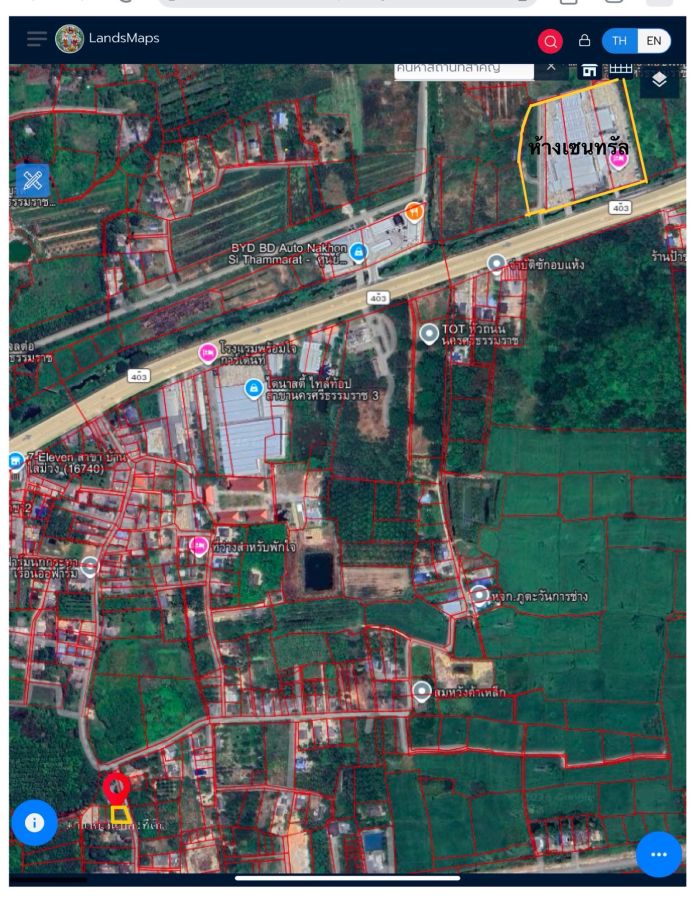Tap the place search field
The width and height of the screenshot is (697, 900).
pyautogui.click(x=462, y=69)
